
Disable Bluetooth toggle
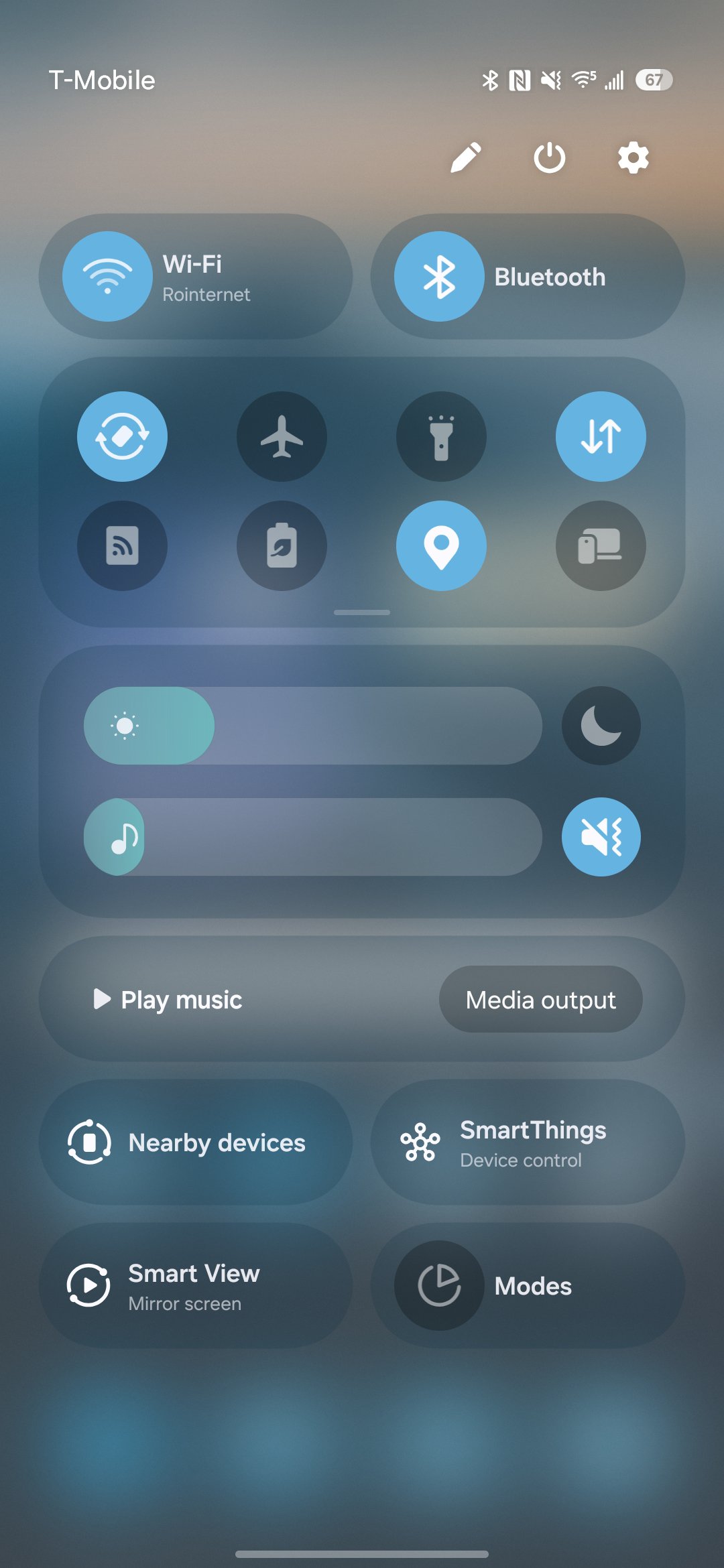click(x=439, y=277)
